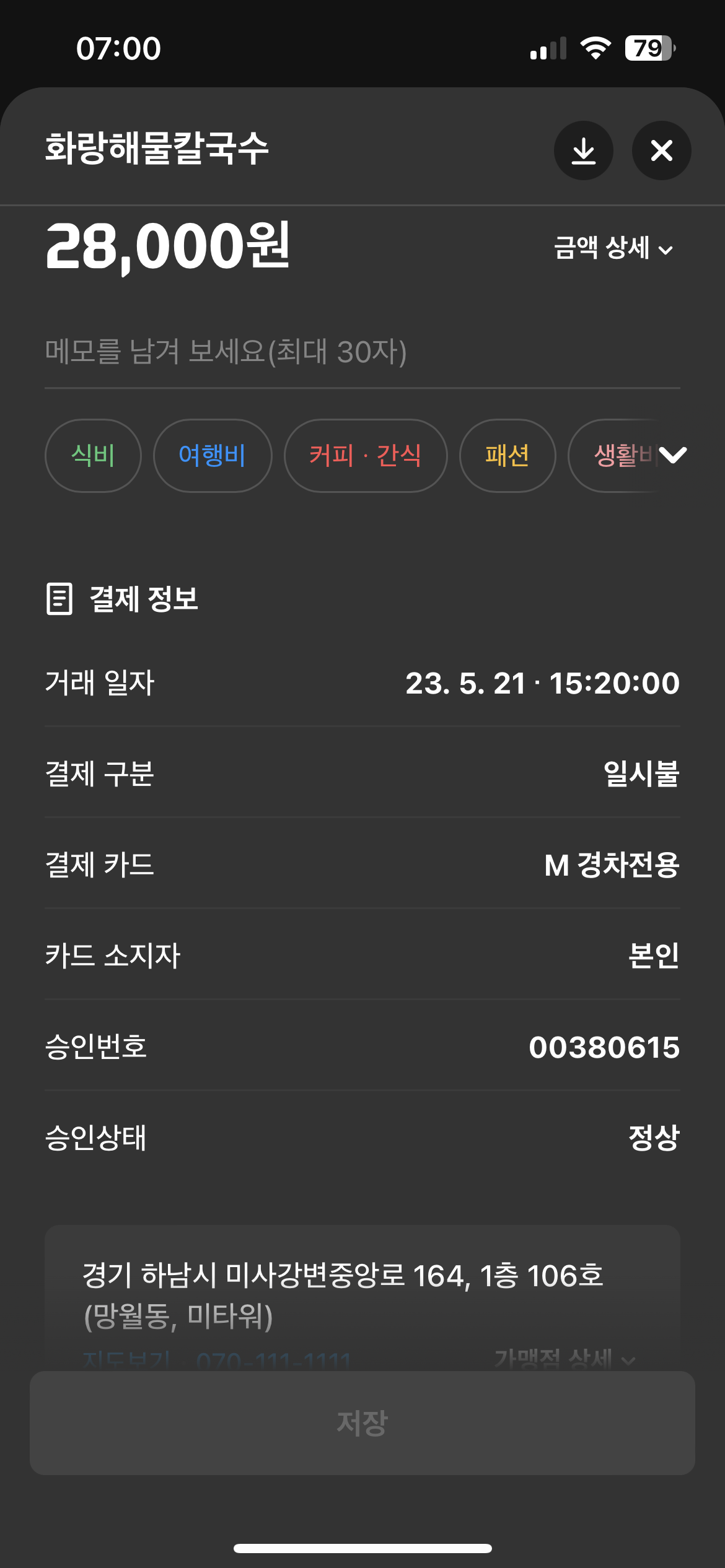The width and height of the screenshot is (725, 1568).
Task: Download the receipt for 화랑해물칼국수
Action: tap(583, 150)
